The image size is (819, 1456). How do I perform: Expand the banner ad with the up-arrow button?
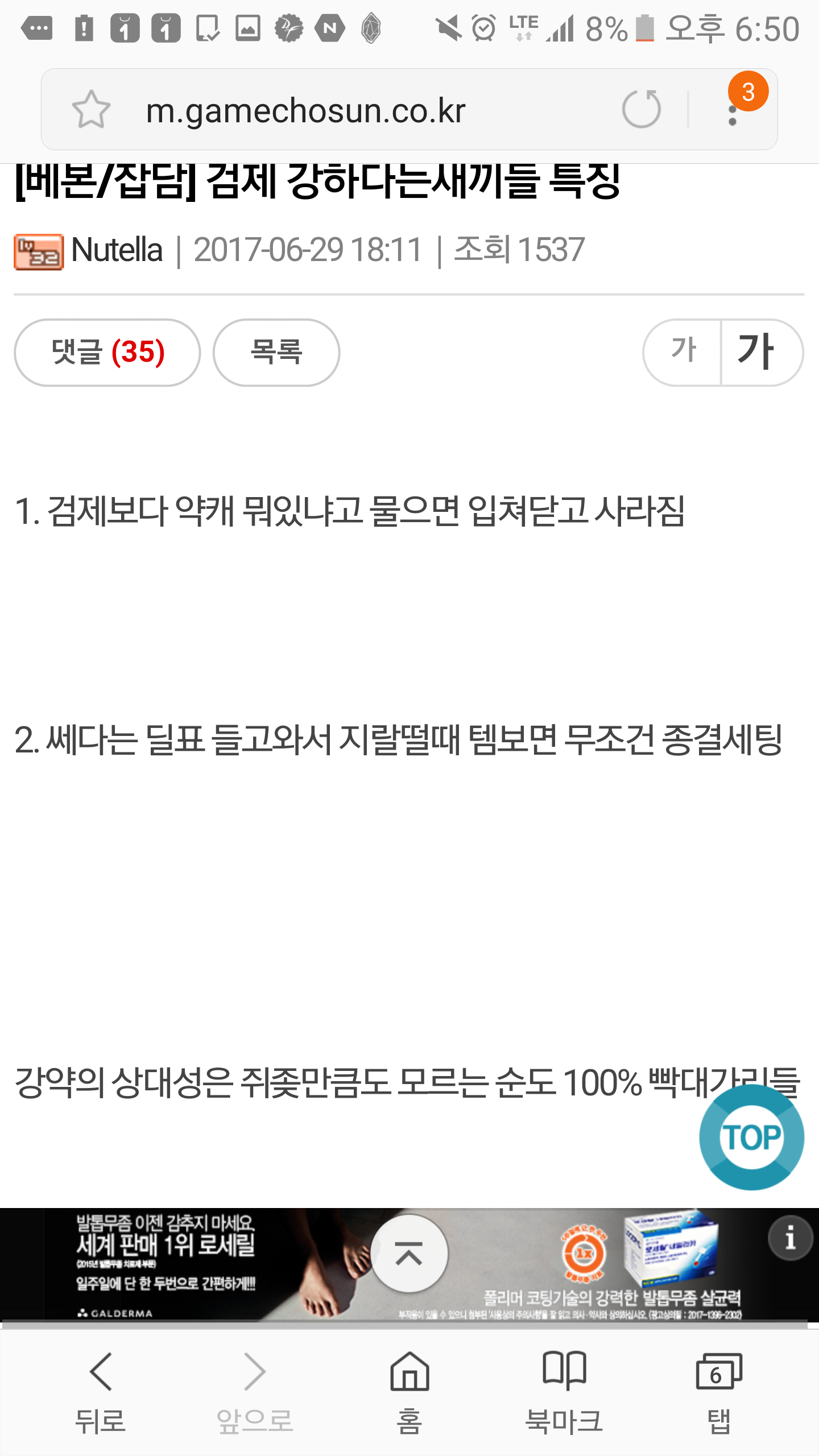[x=409, y=1255]
